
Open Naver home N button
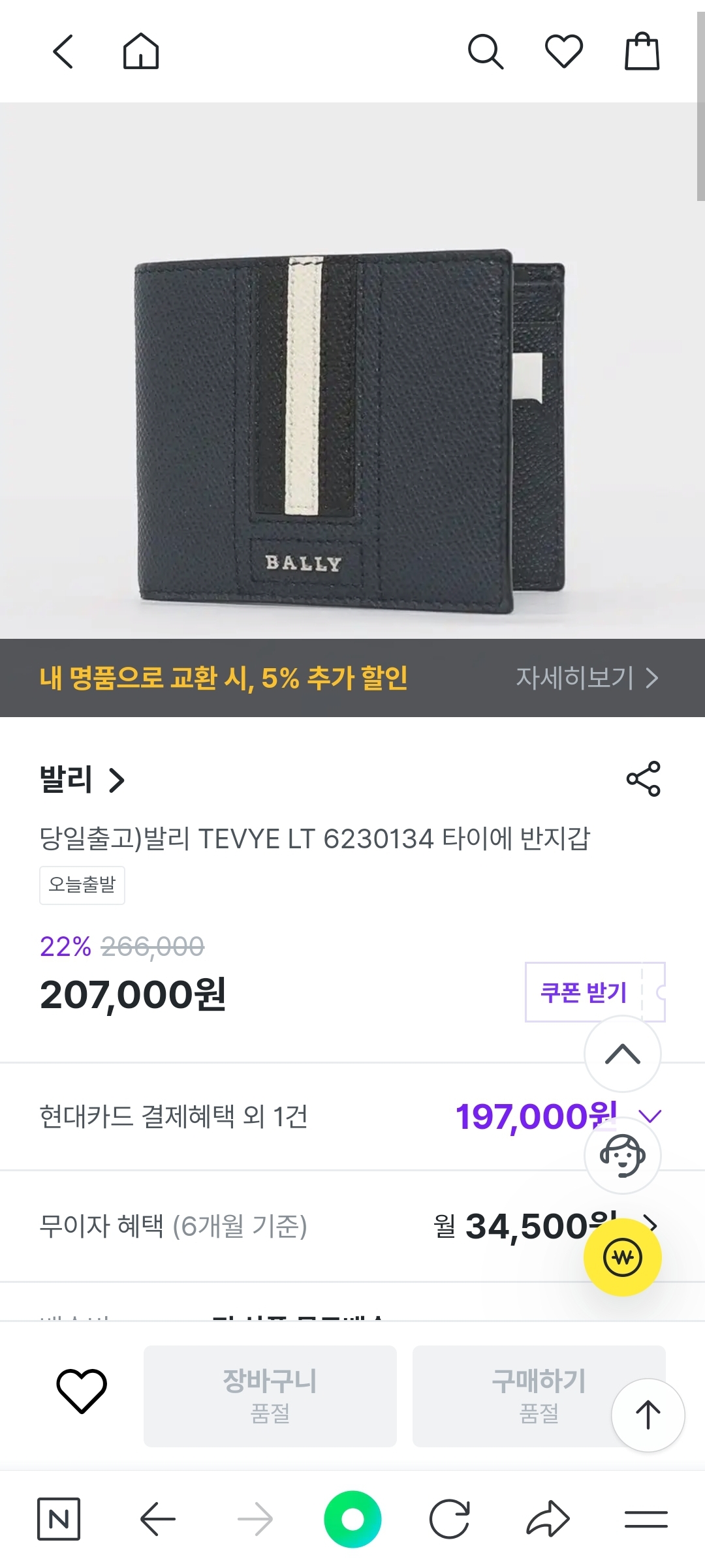click(x=59, y=1519)
